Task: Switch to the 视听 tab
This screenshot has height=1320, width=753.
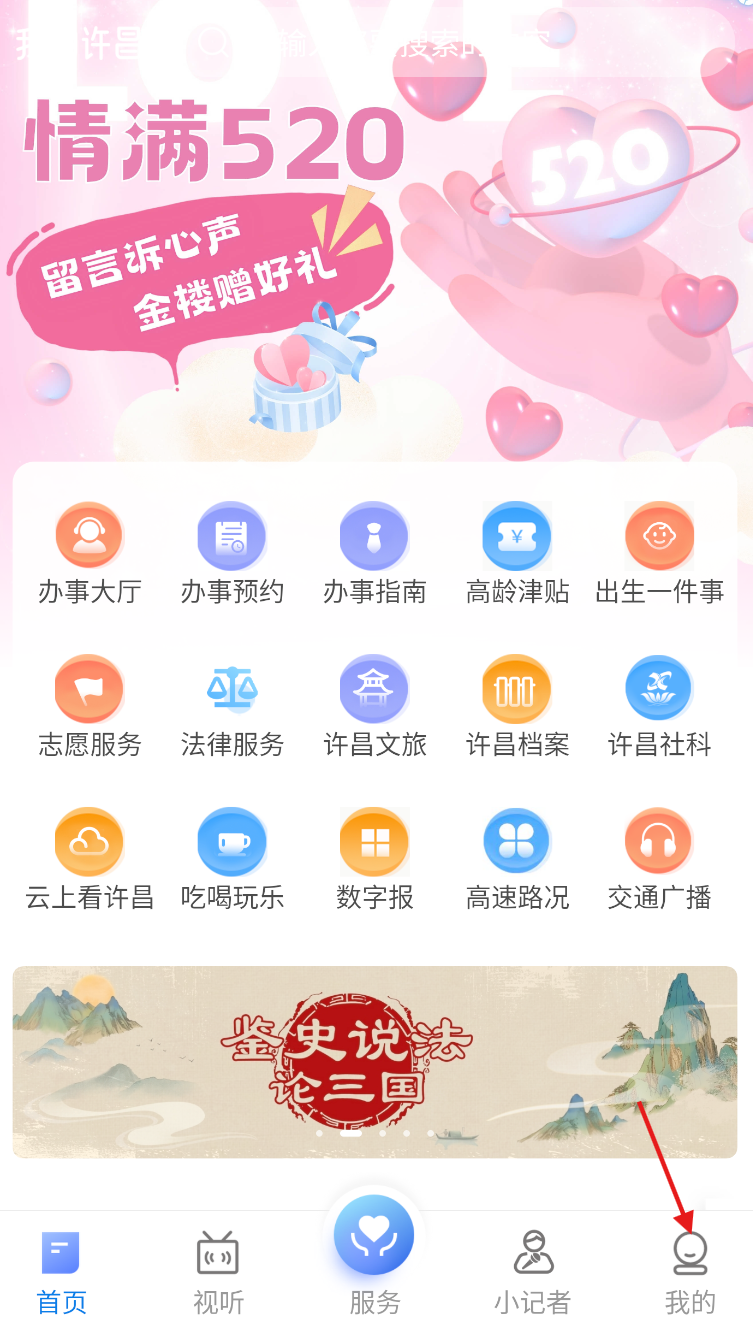Action: point(218,1270)
